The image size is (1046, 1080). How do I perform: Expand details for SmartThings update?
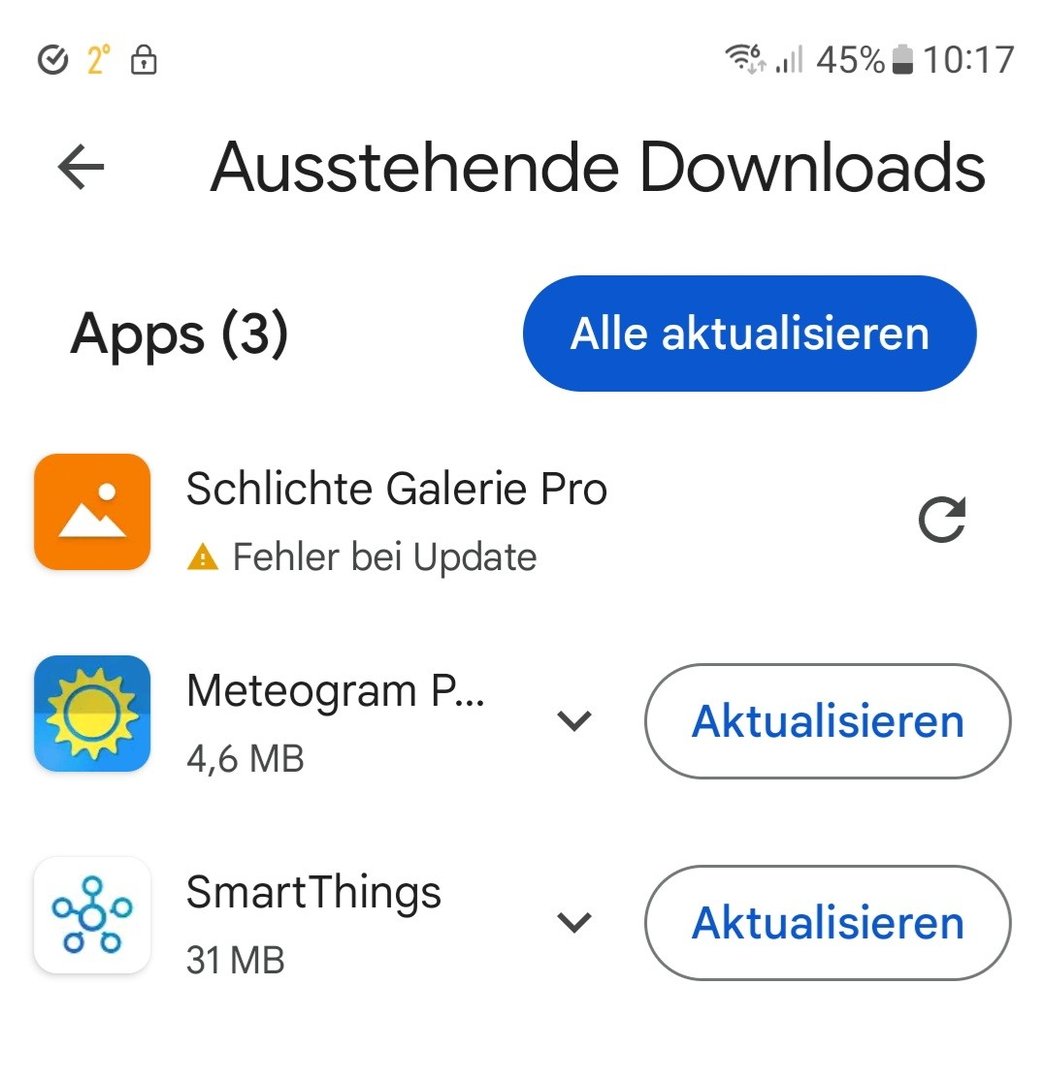574,922
